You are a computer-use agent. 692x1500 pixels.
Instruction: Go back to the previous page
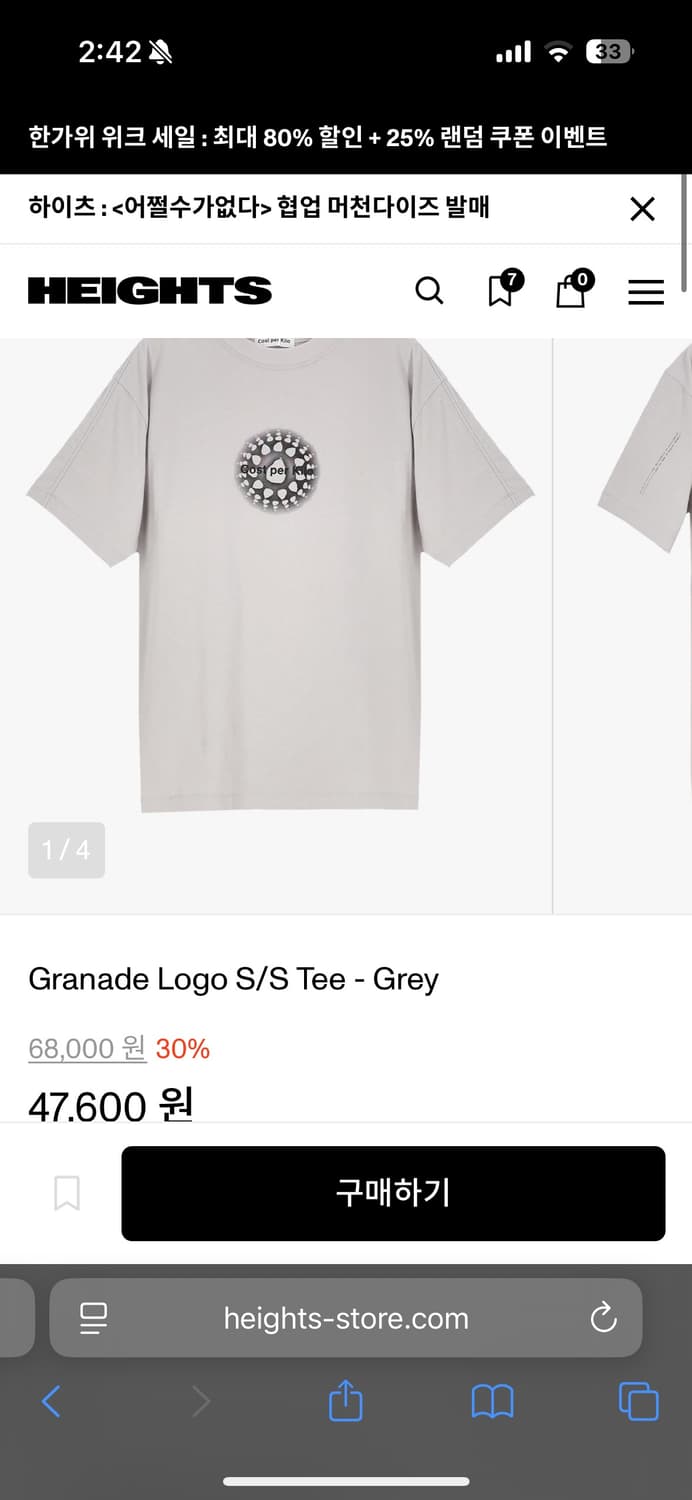click(x=51, y=1401)
